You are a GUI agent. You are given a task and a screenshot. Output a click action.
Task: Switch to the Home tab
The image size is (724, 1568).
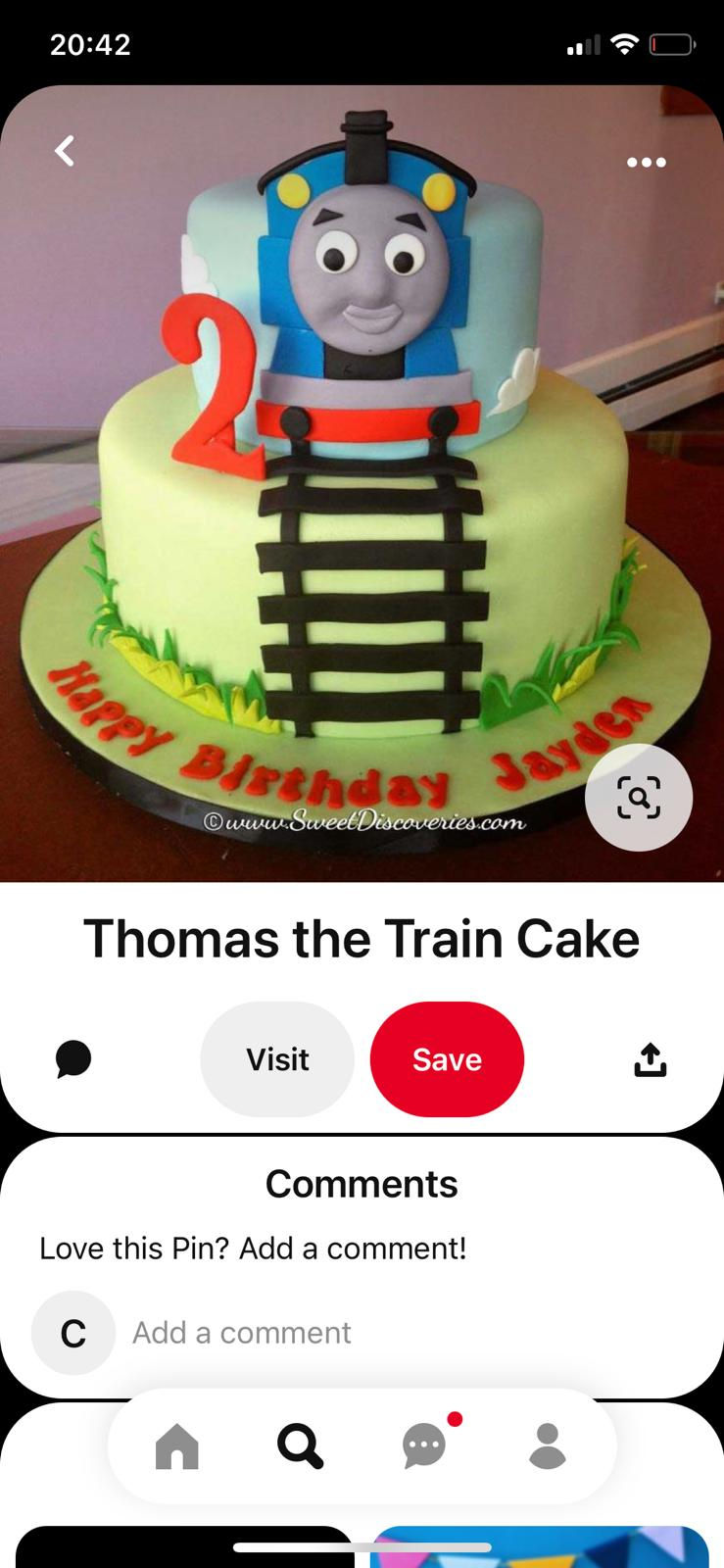[177, 1446]
